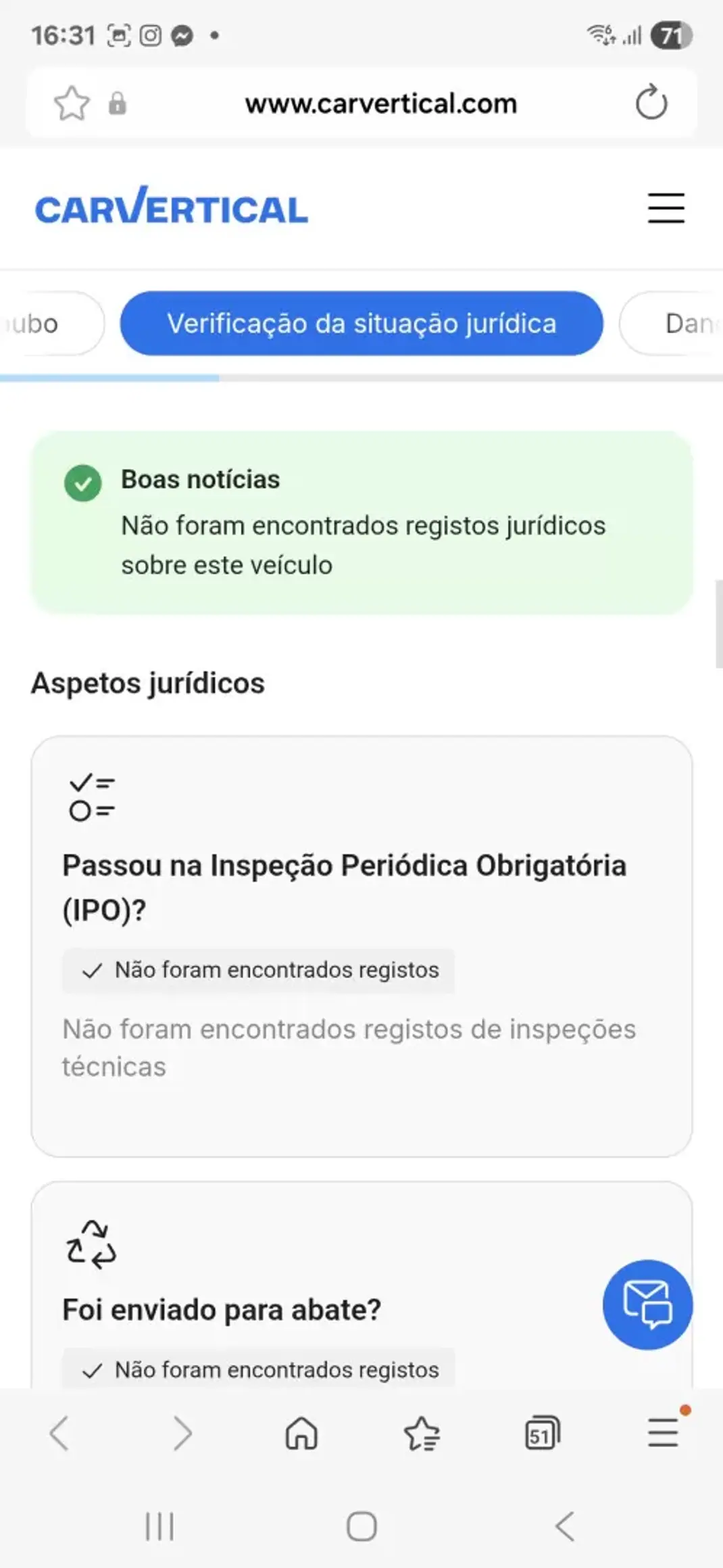
Task: Select Verificação da situação jurídica tab
Action: [361, 323]
